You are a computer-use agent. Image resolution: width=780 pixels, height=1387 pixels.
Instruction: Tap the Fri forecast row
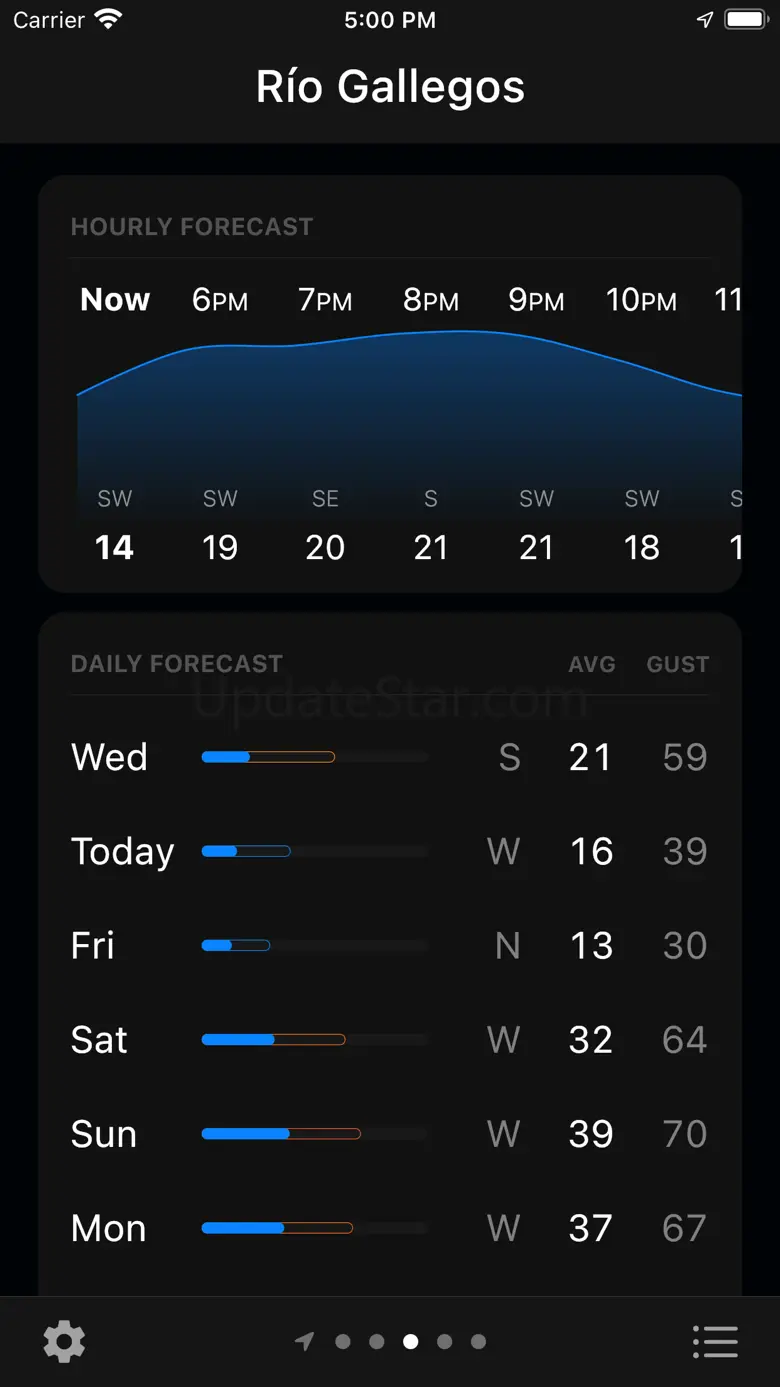(x=390, y=946)
